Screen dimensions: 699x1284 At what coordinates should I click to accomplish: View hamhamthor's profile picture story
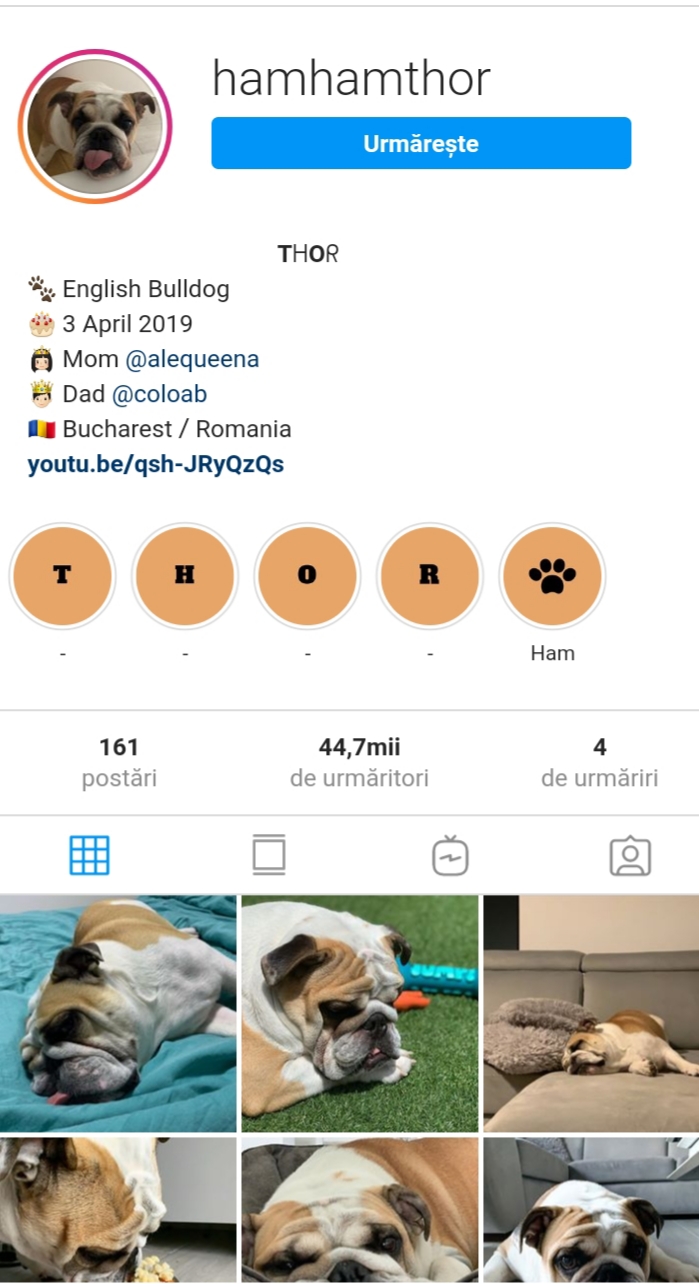(95, 127)
